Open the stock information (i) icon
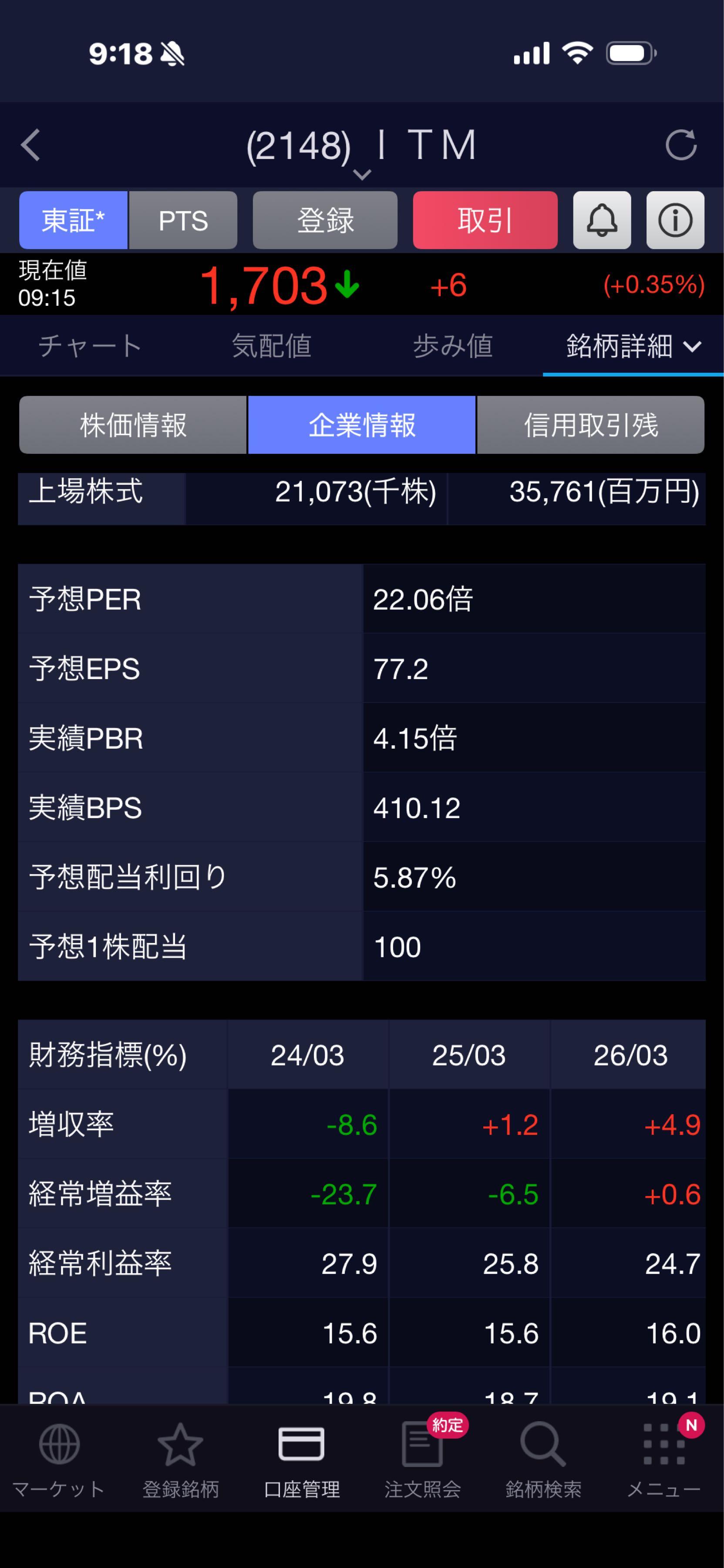 [x=675, y=220]
